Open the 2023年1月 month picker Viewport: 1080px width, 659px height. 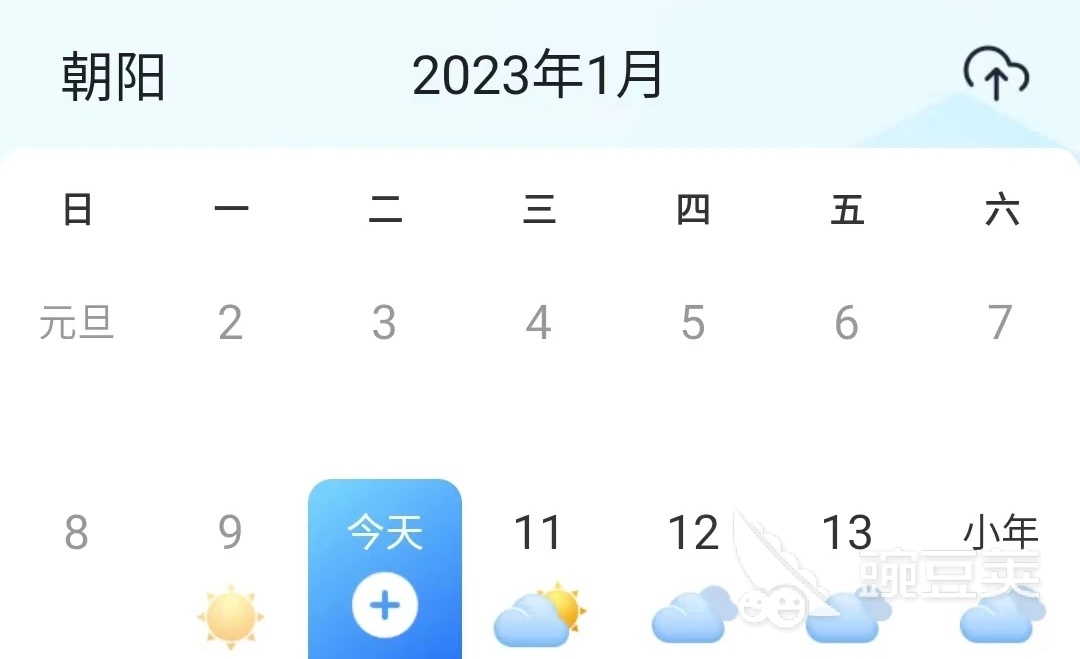tap(538, 76)
